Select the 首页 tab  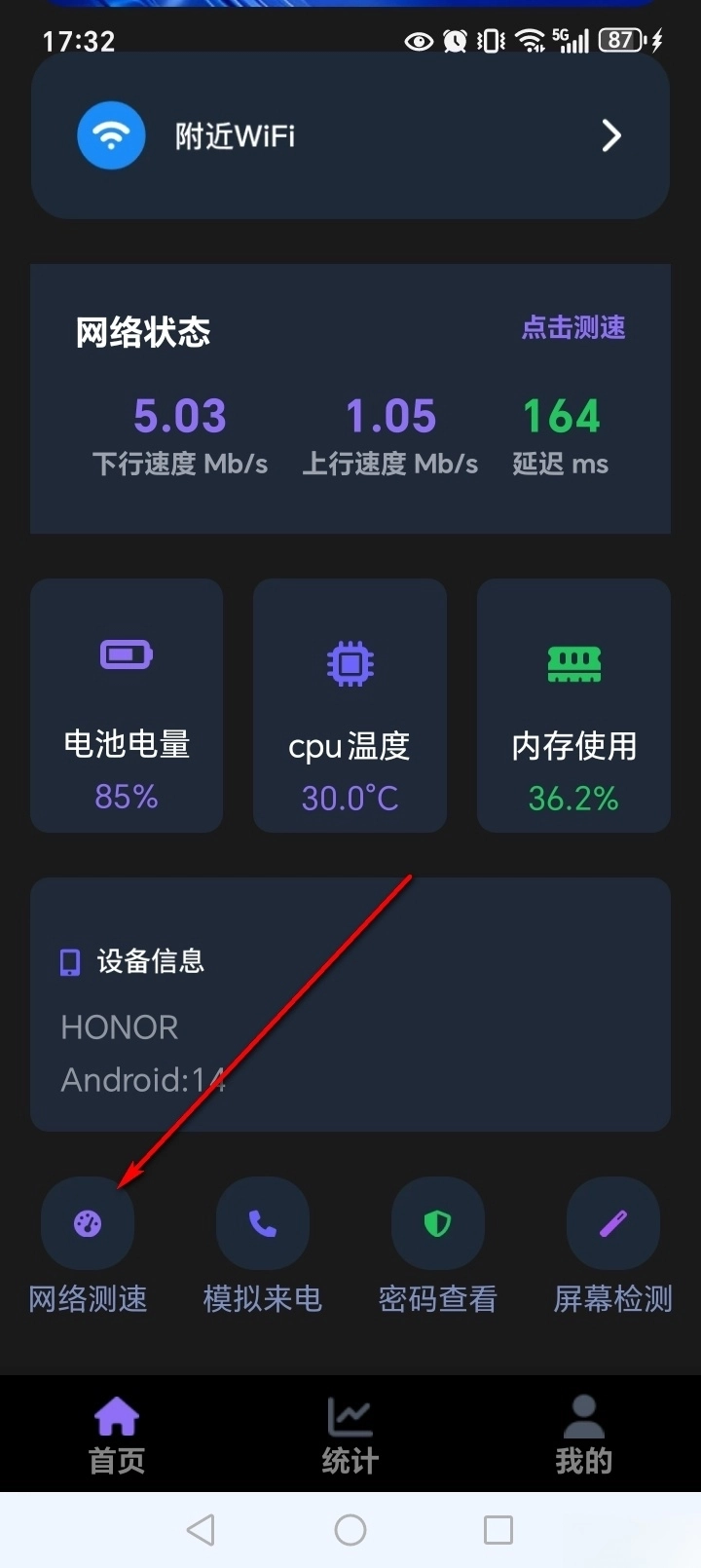(x=117, y=1435)
